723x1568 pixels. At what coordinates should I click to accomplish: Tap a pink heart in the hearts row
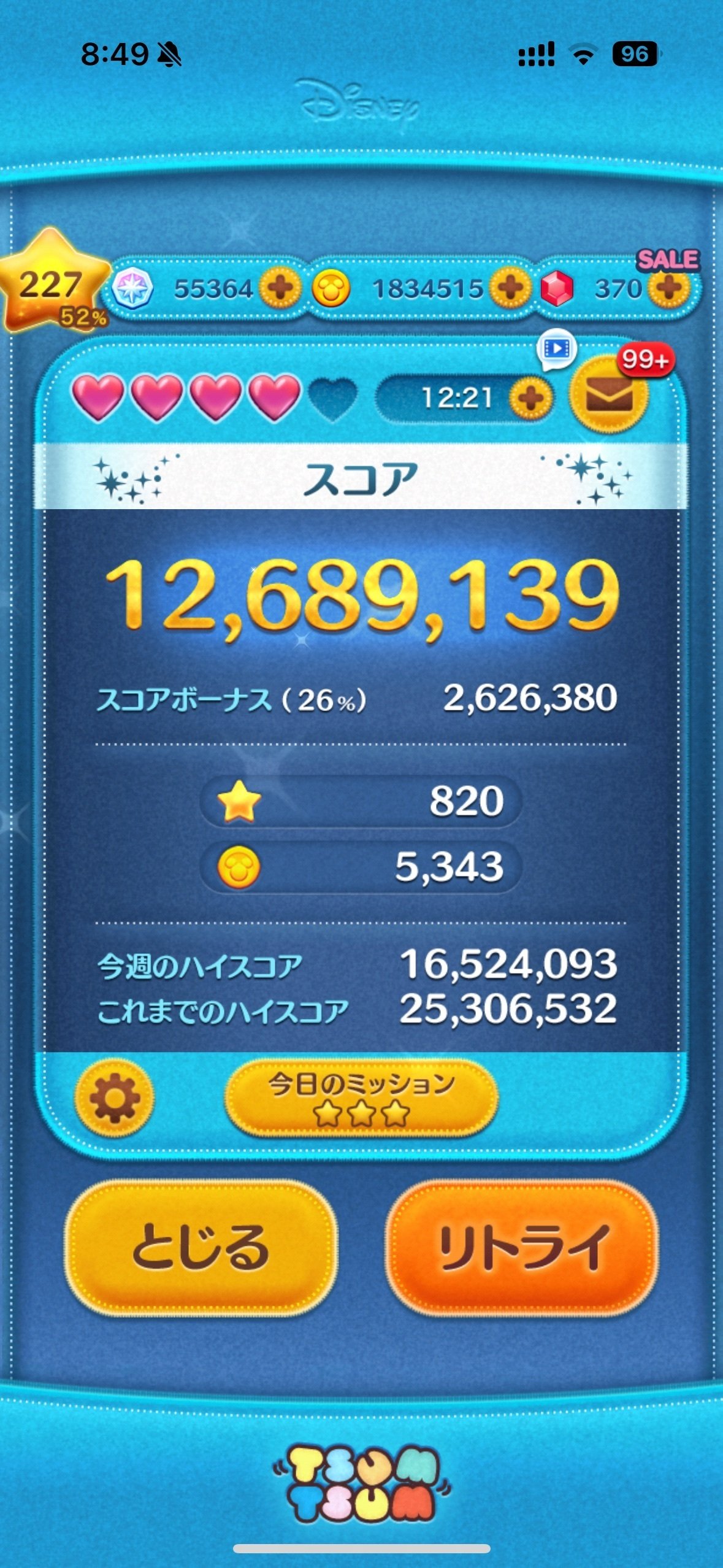tap(98, 396)
